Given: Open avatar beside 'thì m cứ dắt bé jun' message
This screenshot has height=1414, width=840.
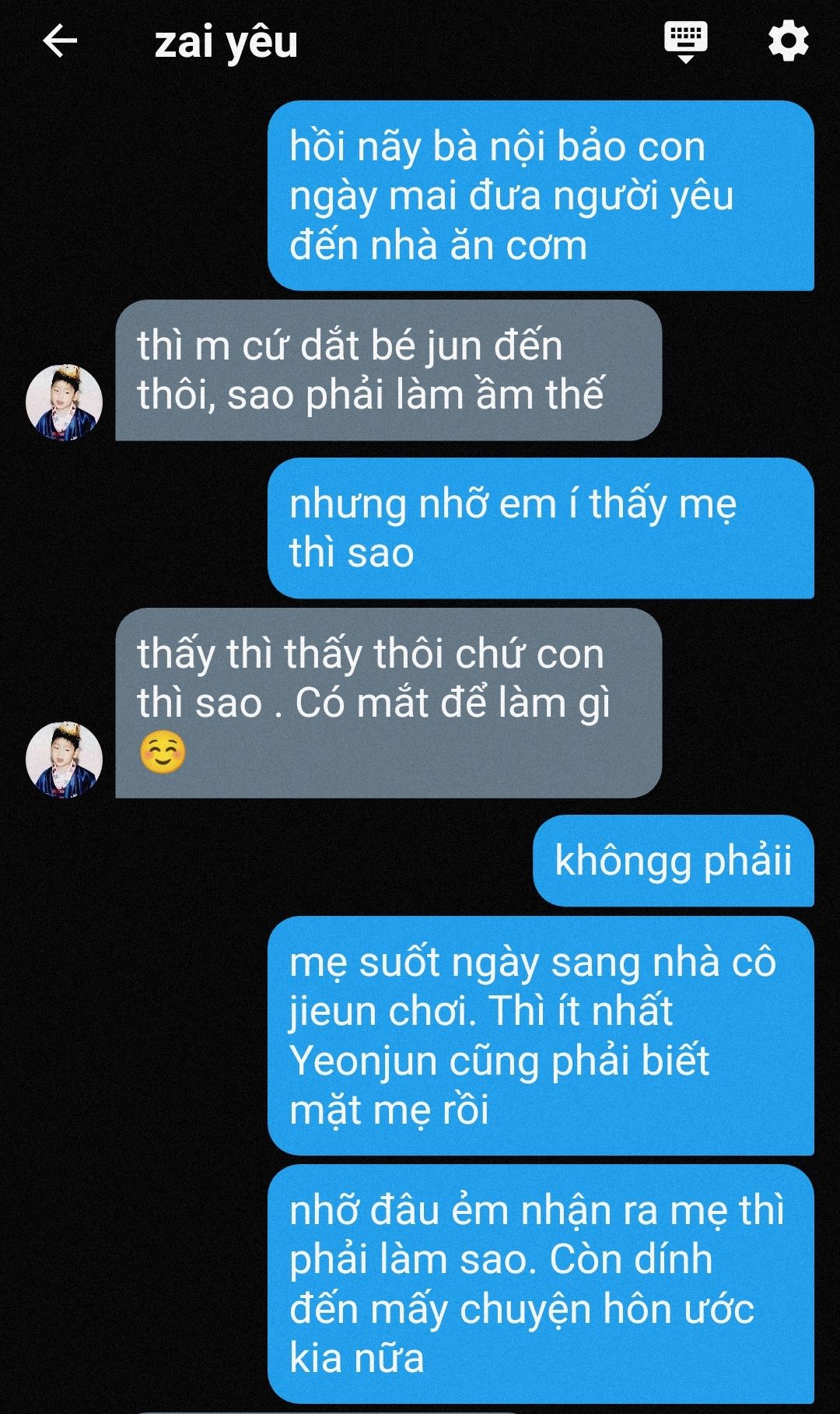Looking at the screenshot, I should [65, 402].
